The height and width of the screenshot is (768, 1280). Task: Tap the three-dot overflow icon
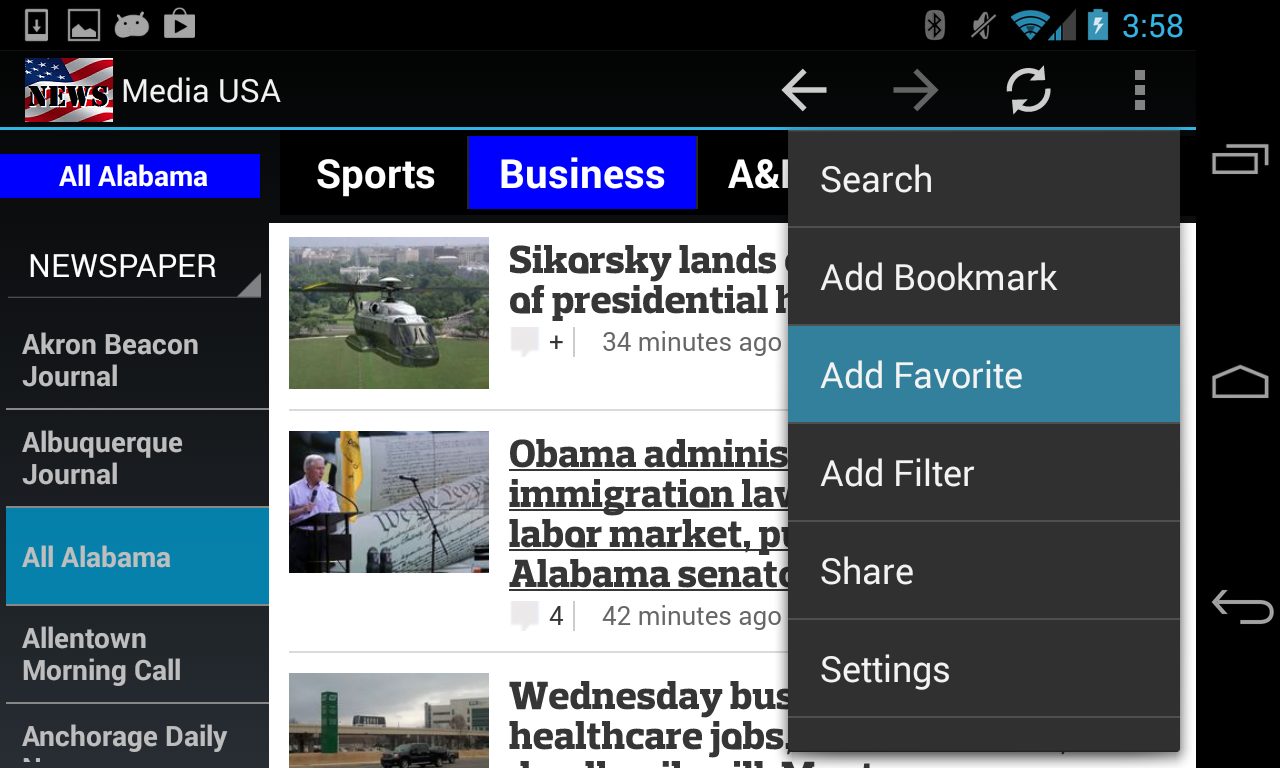[x=1139, y=91]
